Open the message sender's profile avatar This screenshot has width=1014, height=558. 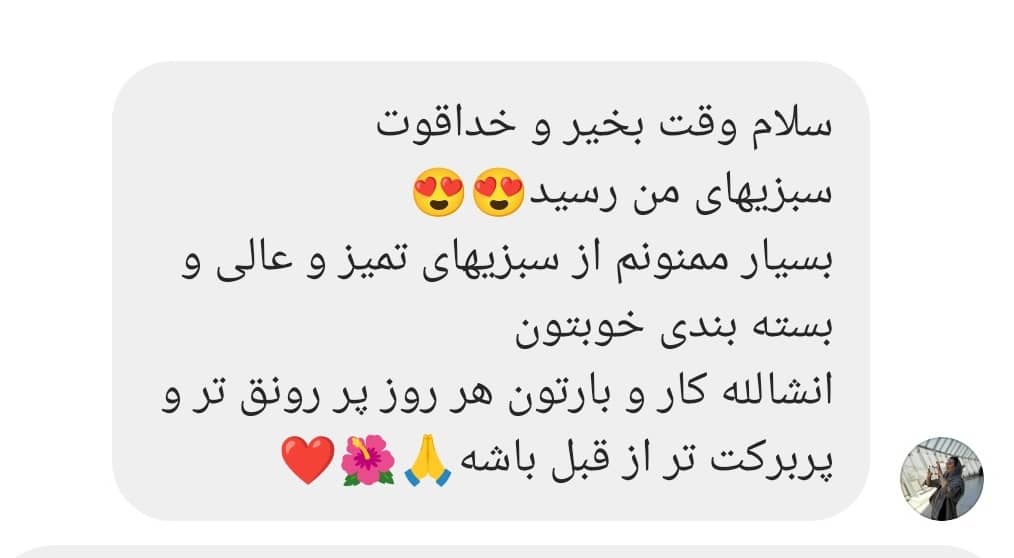942,478
